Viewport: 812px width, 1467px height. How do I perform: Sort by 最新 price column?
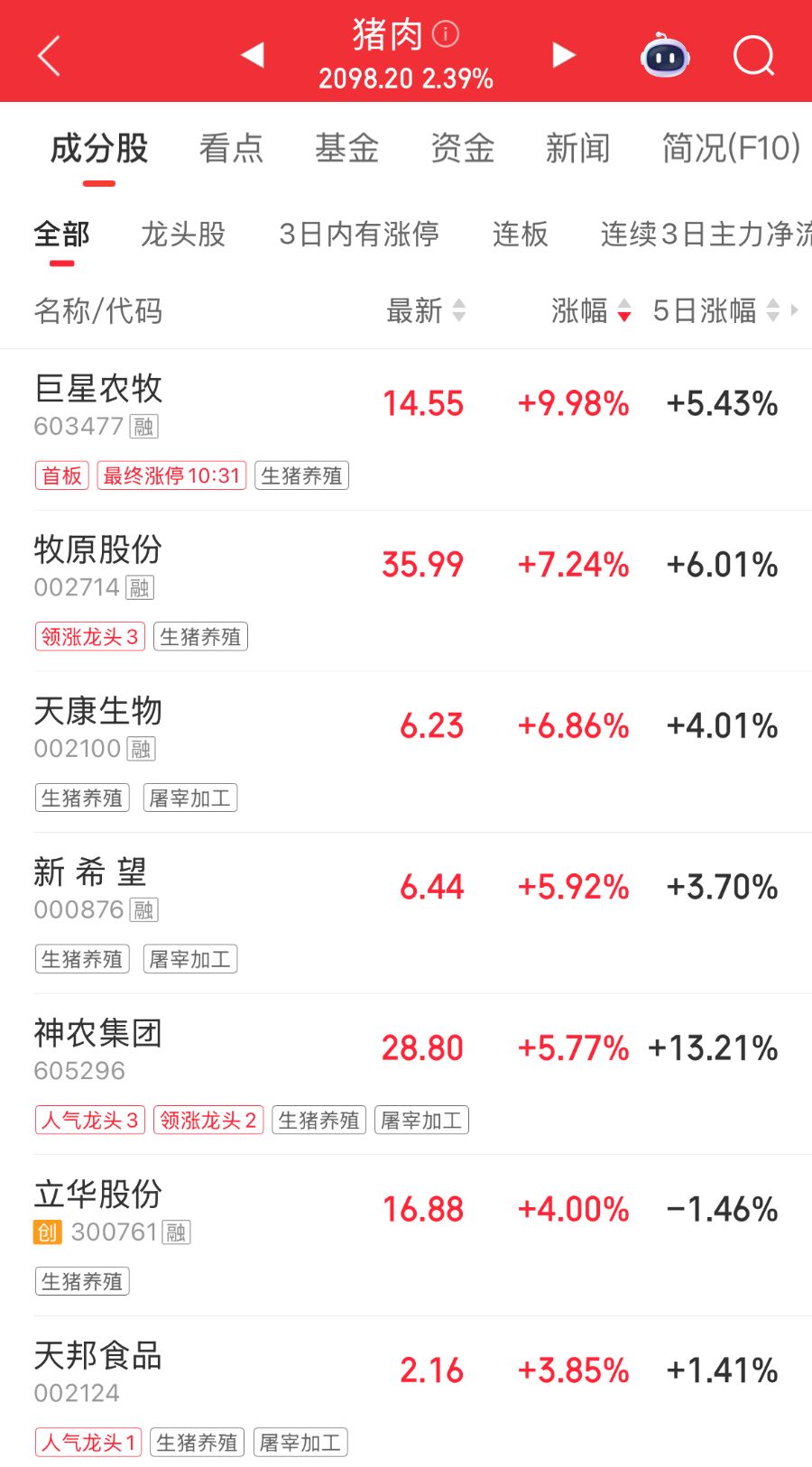tap(426, 310)
